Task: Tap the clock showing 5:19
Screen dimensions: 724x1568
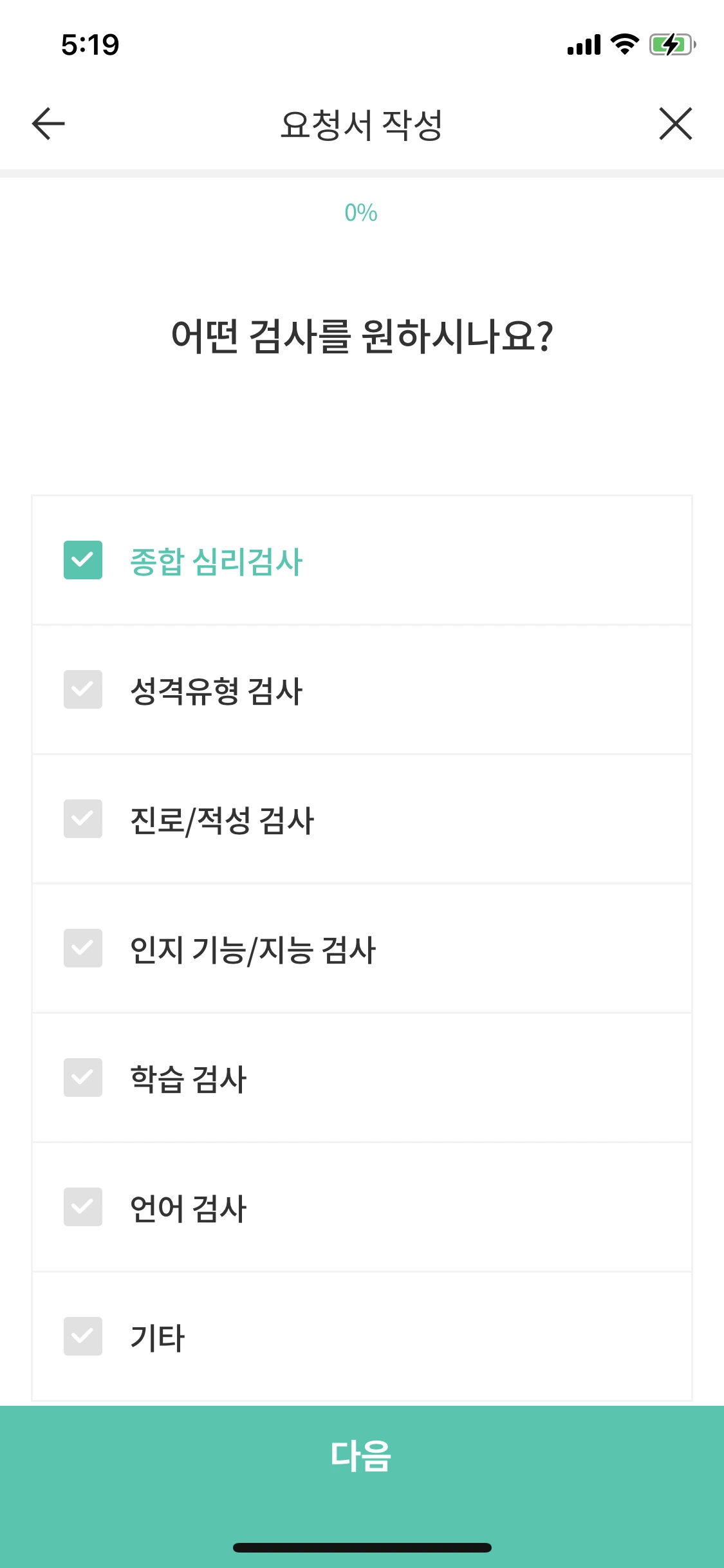Action: pyautogui.click(x=89, y=44)
